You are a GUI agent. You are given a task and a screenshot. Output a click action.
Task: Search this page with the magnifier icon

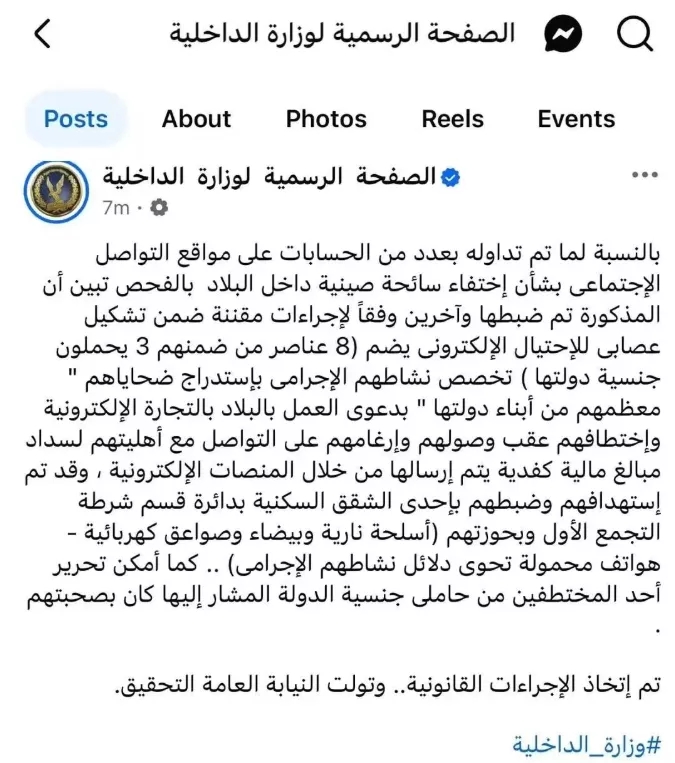pos(634,36)
